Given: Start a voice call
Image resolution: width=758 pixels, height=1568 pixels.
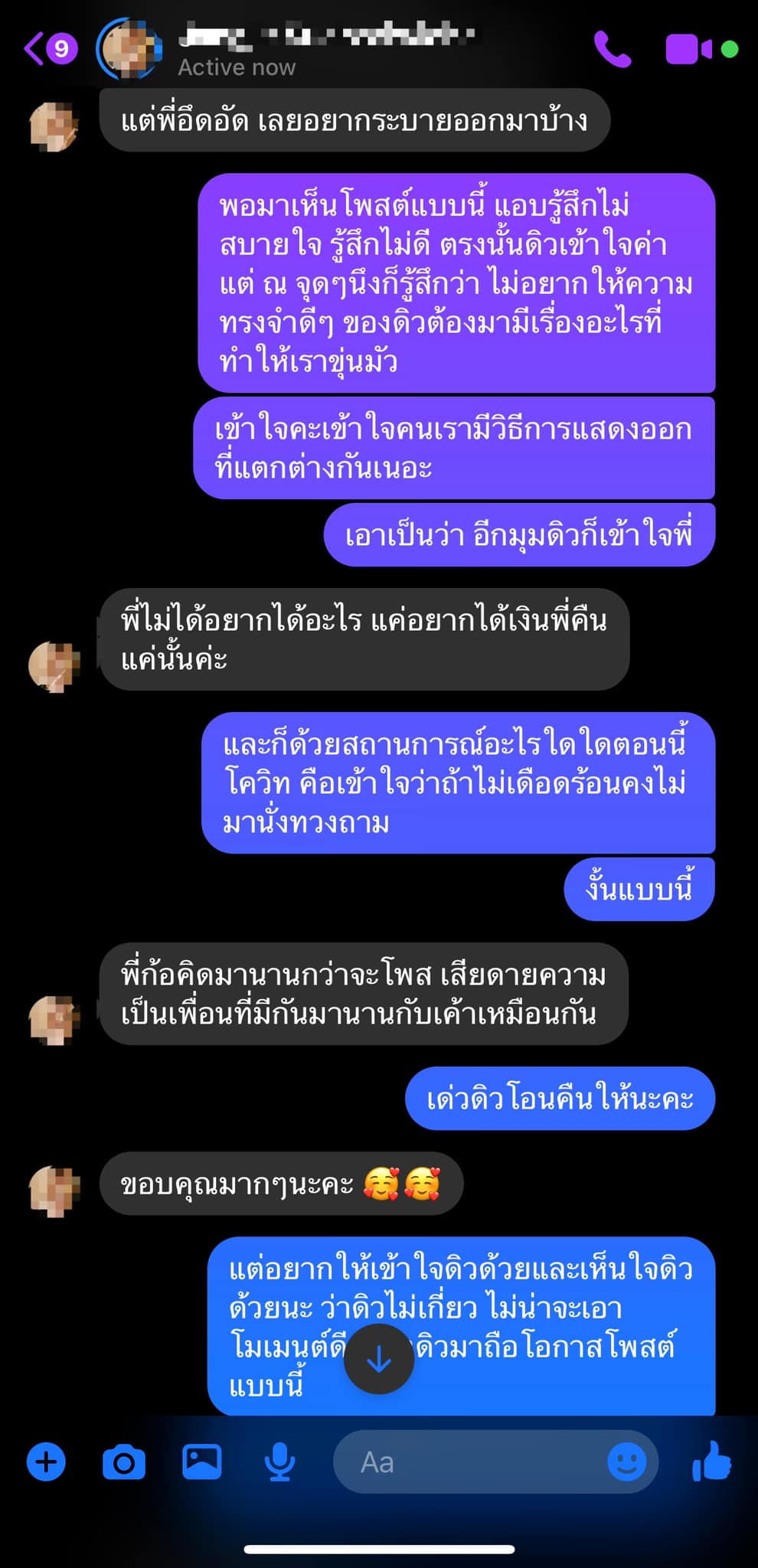Looking at the screenshot, I should tap(613, 49).
